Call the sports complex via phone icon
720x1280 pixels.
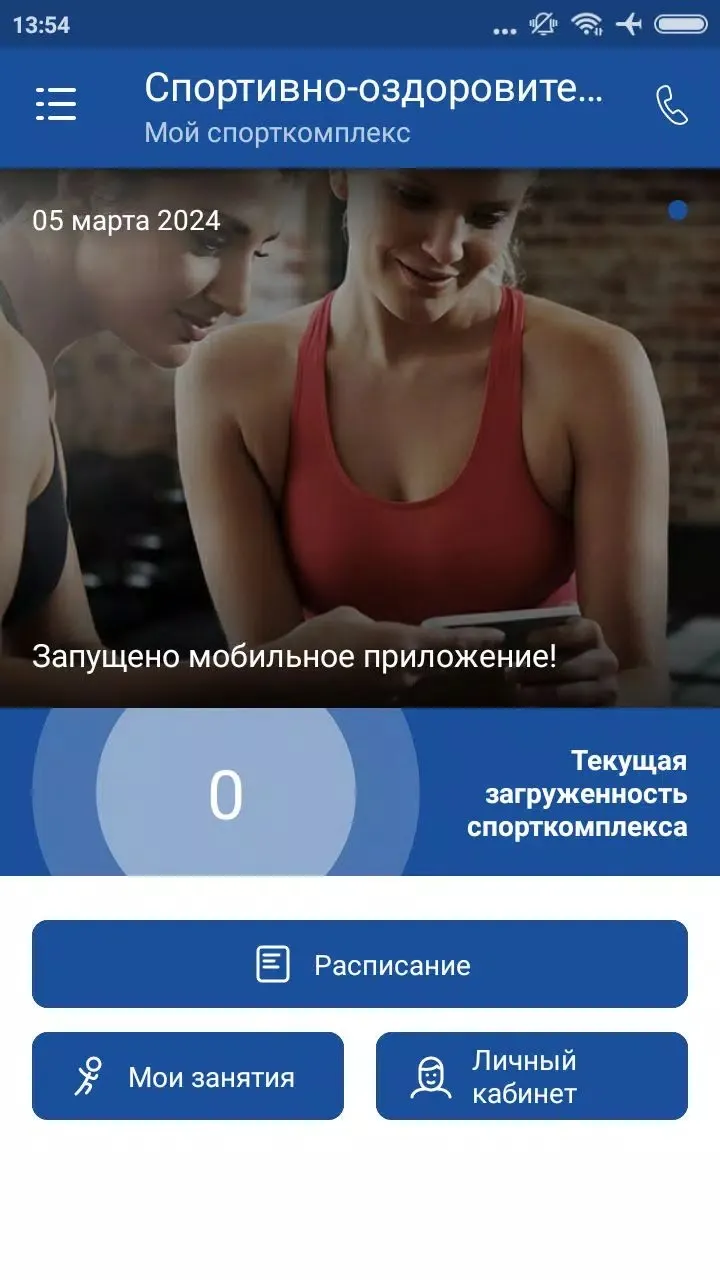(x=672, y=105)
